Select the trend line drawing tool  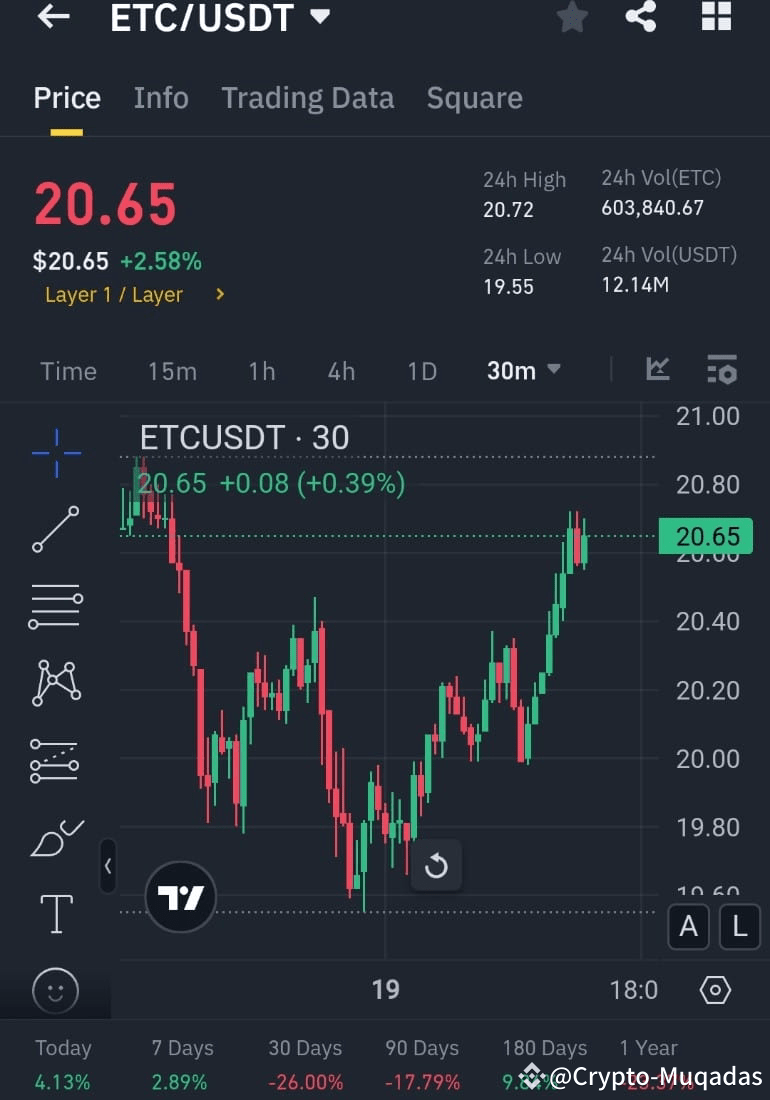[x=55, y=528]
